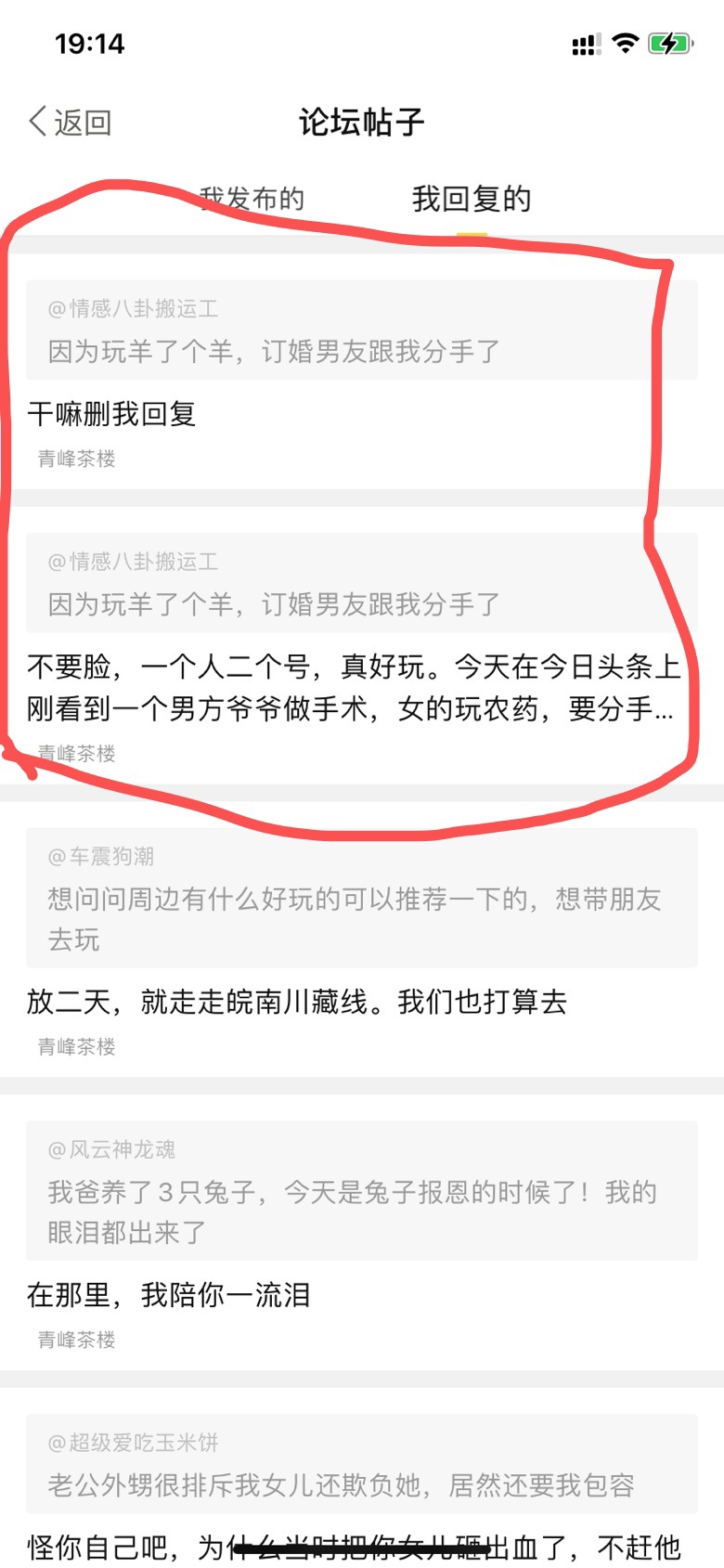
Task: Open the reply 在那里，我陪你一流泪
Action: [169, 1295]
